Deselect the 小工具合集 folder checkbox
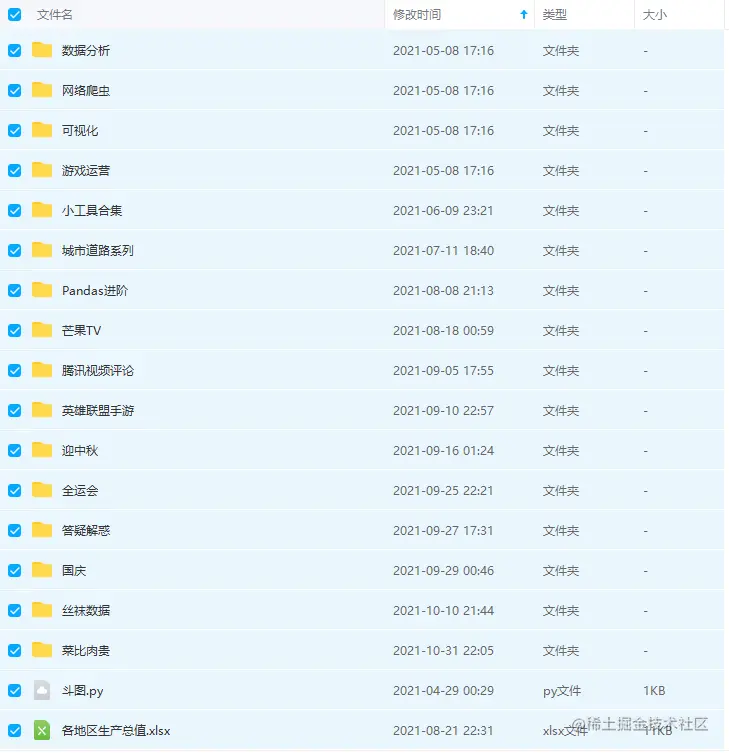 tap(14, 211)
